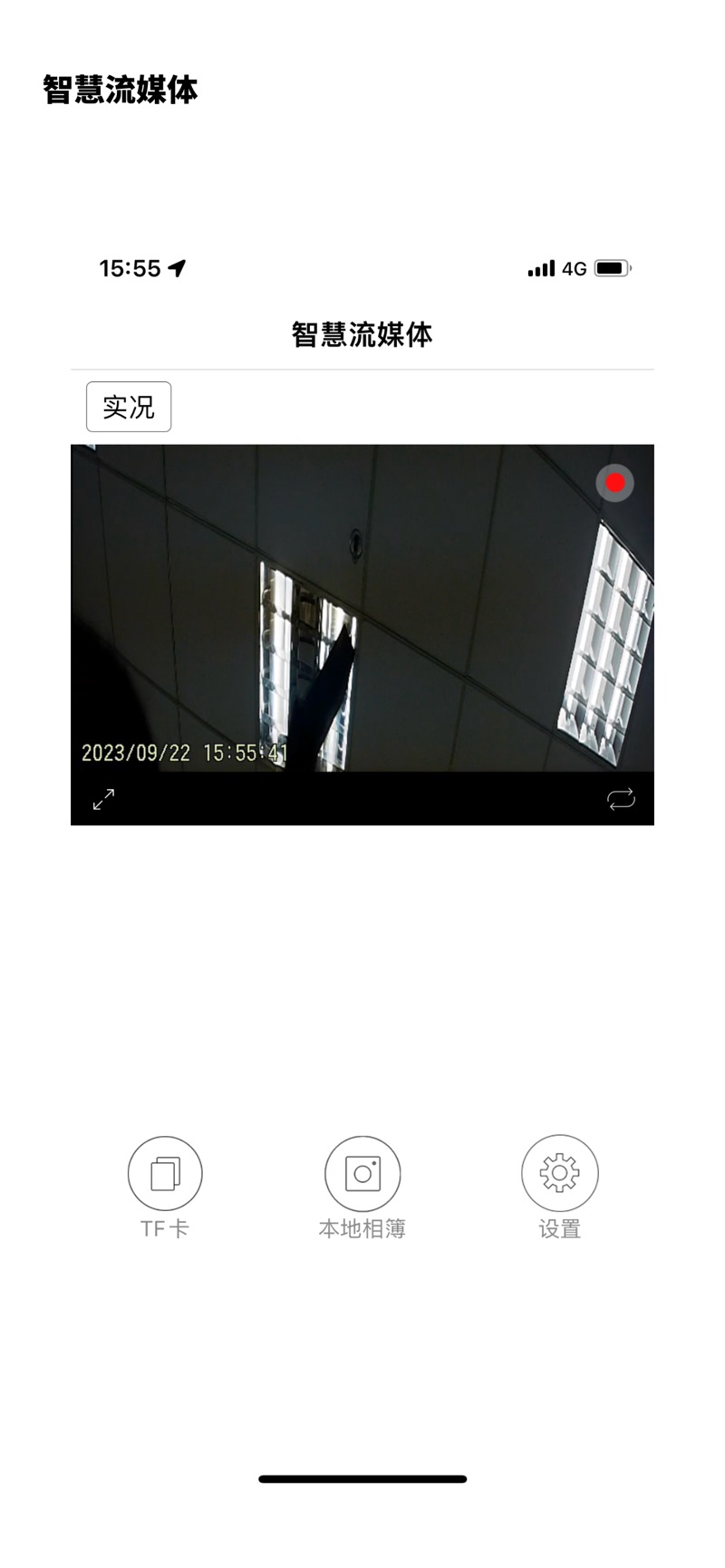The width and height of the screenshot is (725, 1568).
Task: Tap the 本地相簿 text label
Action: tap(362, 1229)
